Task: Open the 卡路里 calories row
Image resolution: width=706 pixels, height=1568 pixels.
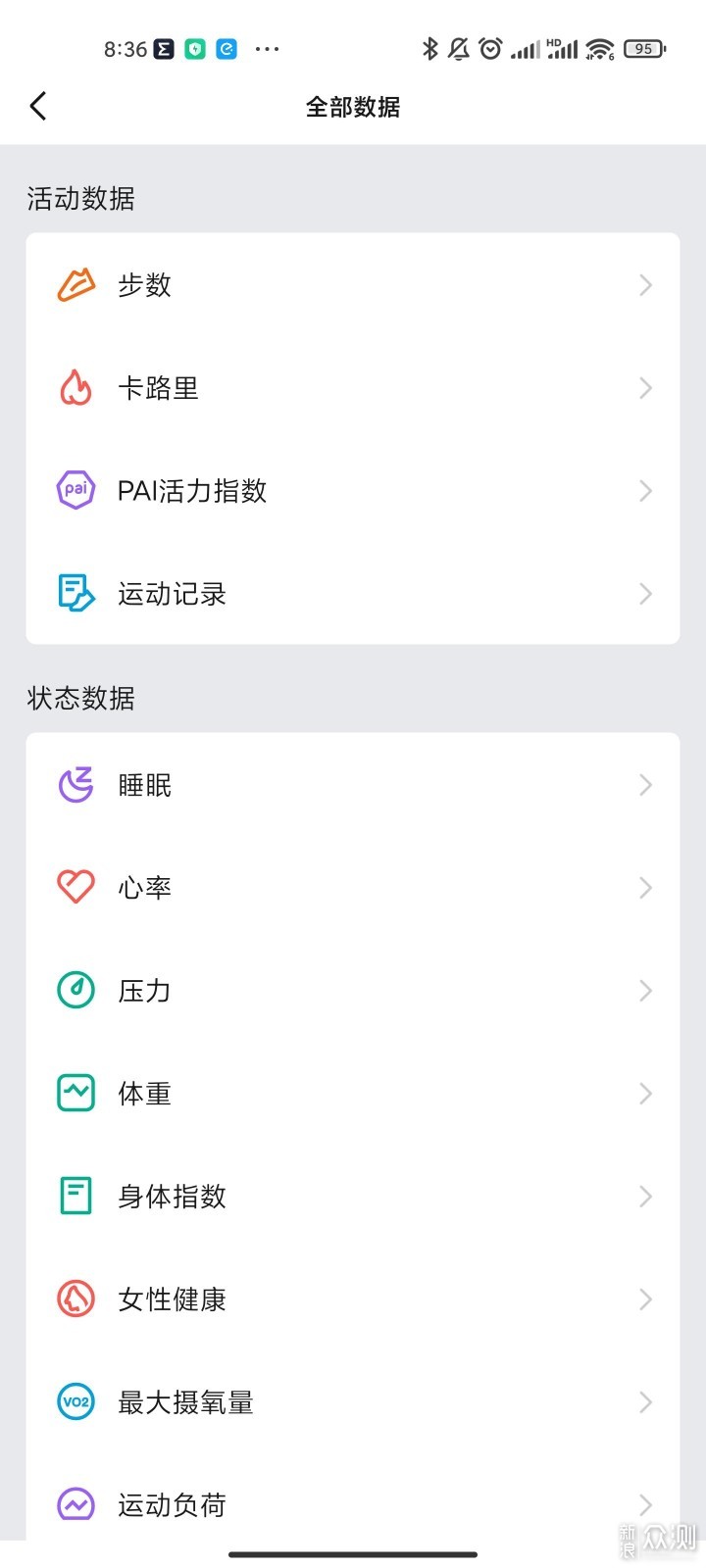Action: pos(353,388)
